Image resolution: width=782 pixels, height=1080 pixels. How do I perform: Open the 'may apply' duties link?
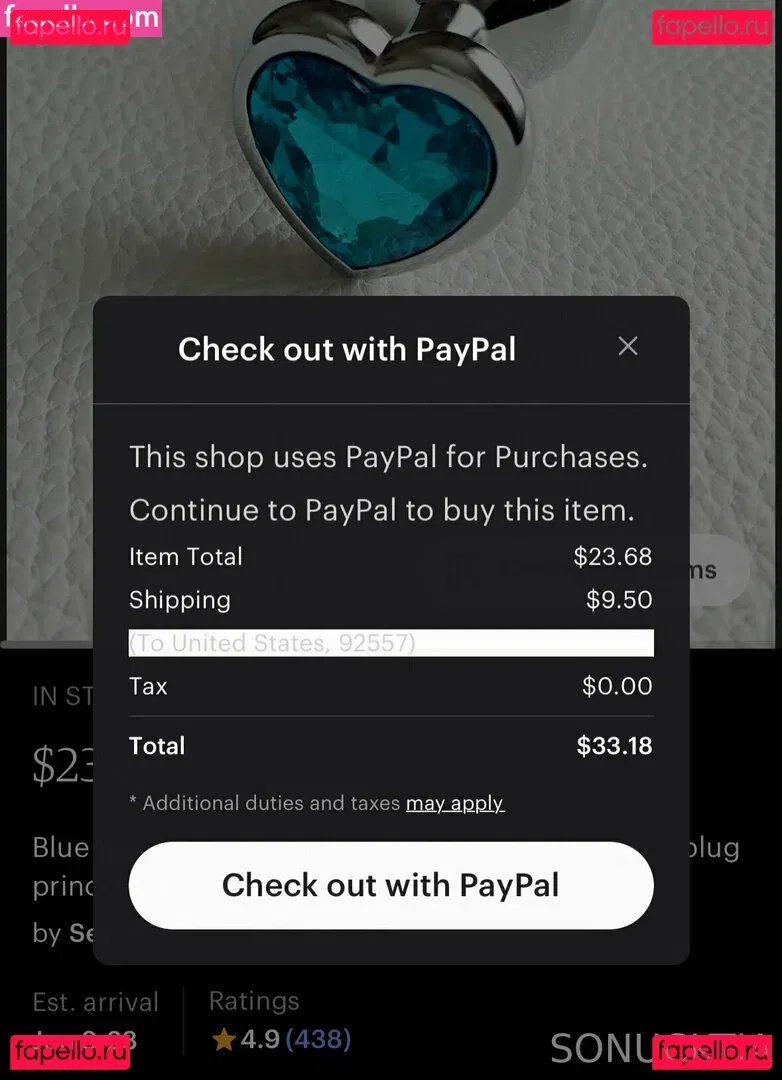pos(455,803)
